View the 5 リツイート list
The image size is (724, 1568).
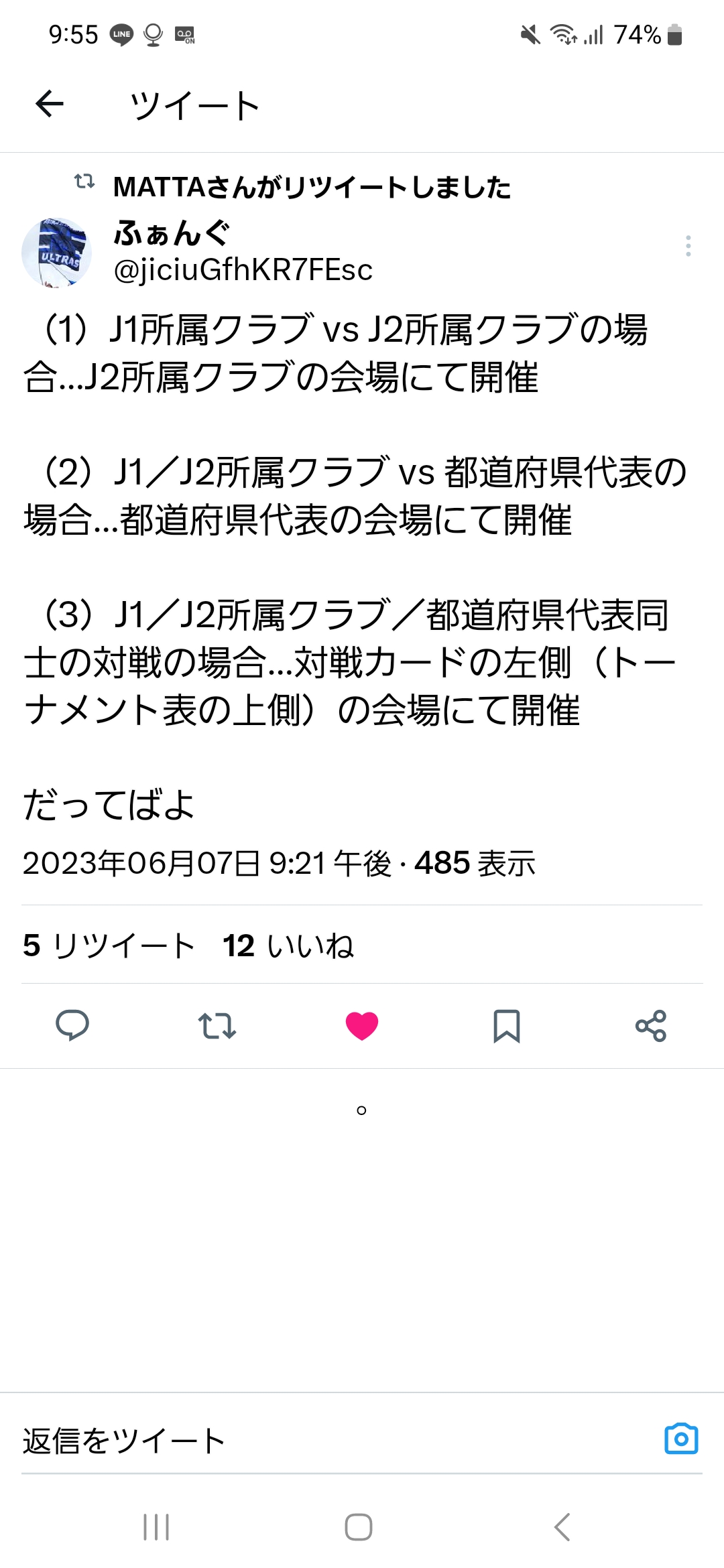[109, 945]
